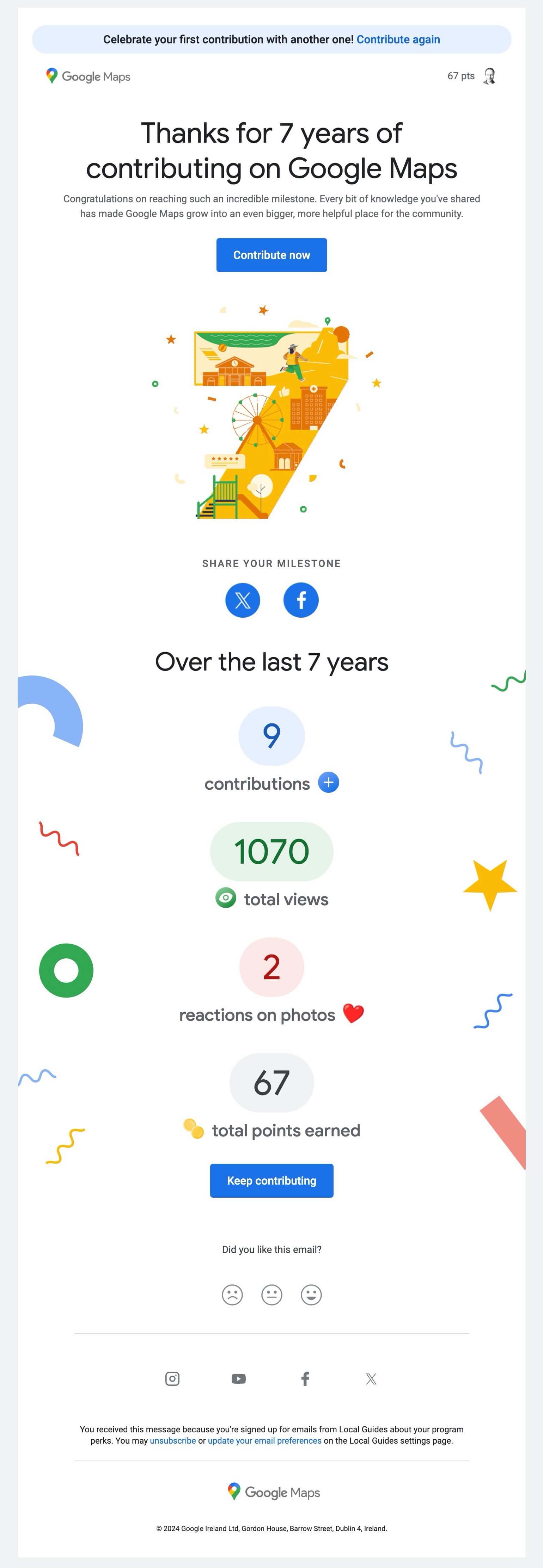Viewport: 543px width, 1568px height.
Task: Rate this email with the neutral face
Action: tap(272, 1294)
